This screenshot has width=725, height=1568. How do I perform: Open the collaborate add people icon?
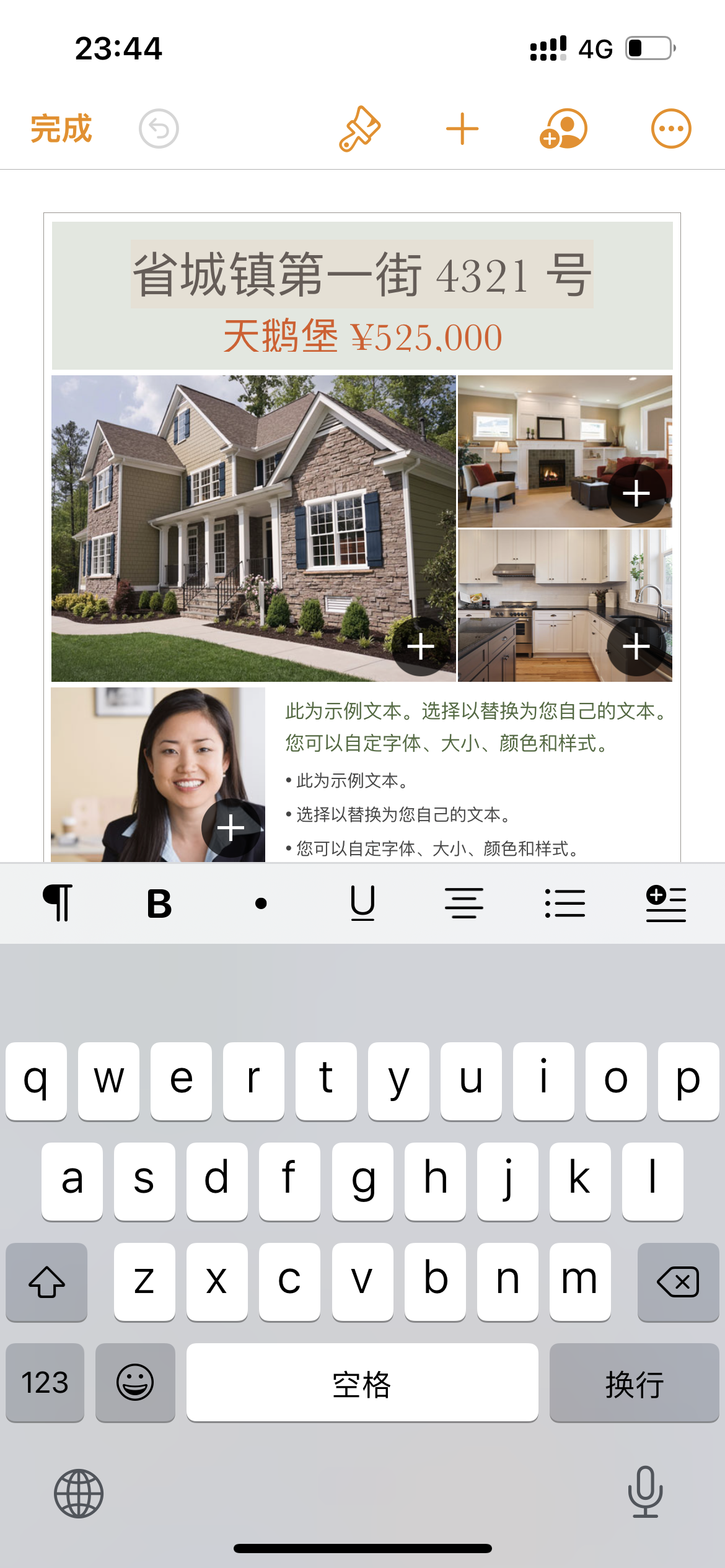tap(563, 129)
